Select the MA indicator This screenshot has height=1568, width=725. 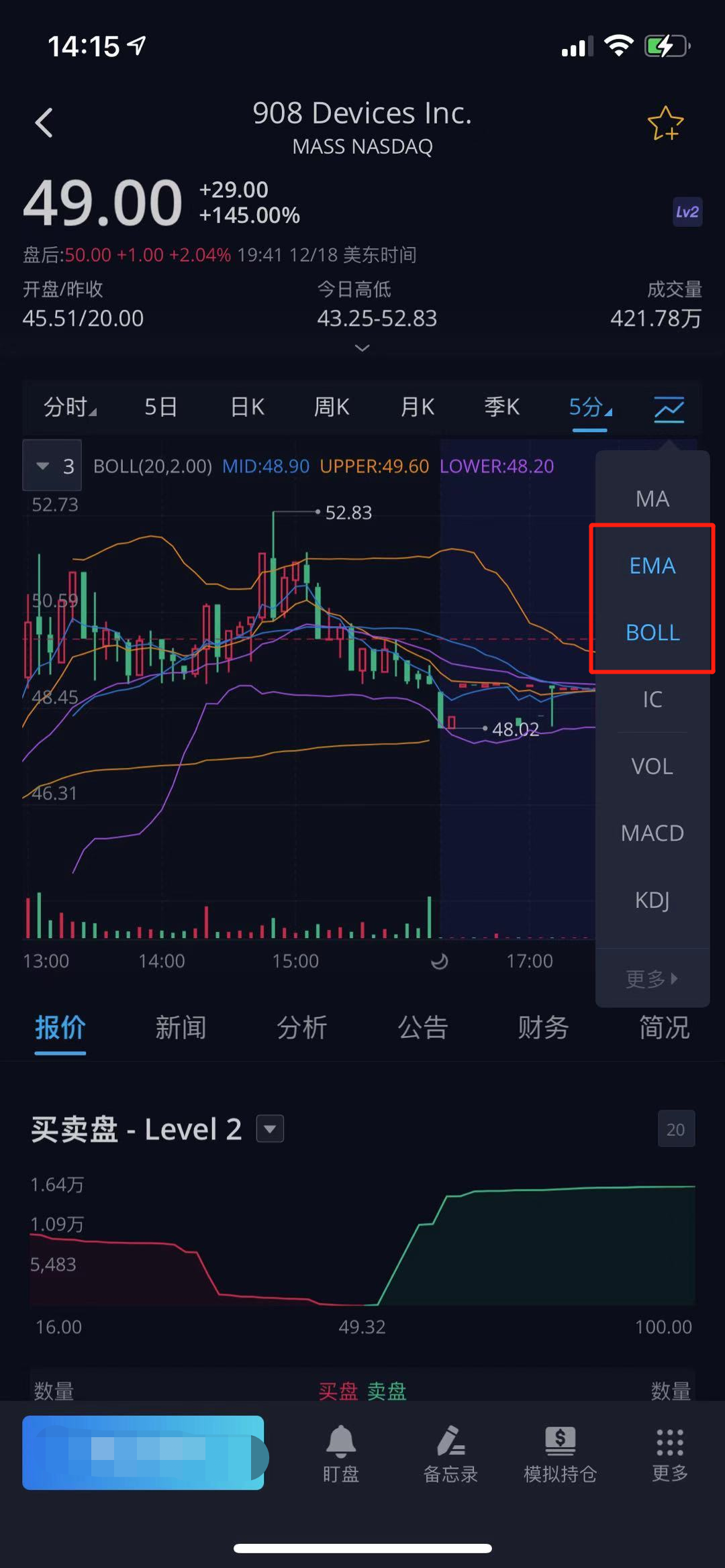point(652,499)
